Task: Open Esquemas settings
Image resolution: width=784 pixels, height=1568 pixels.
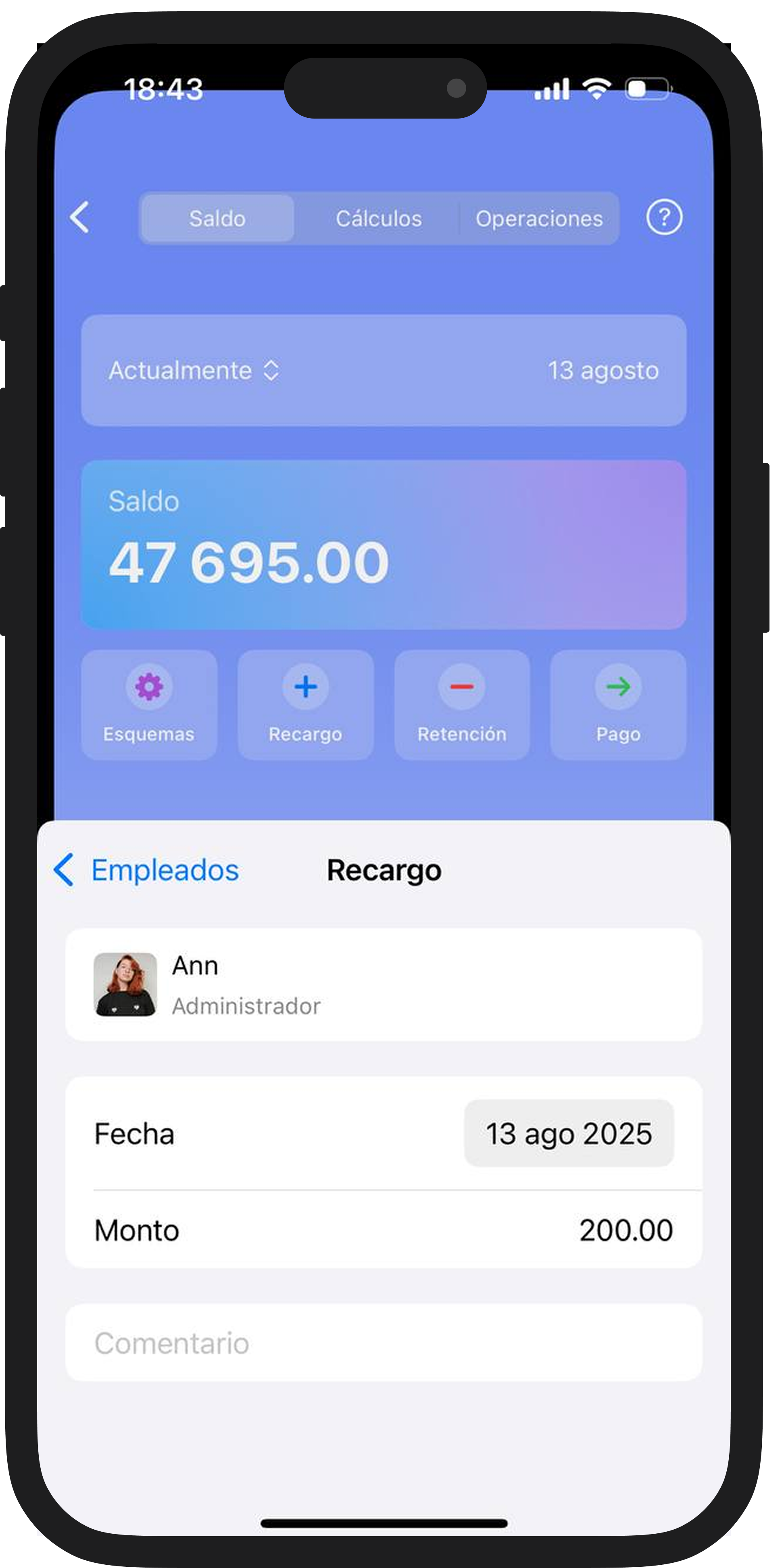Action: click(149, 704)
